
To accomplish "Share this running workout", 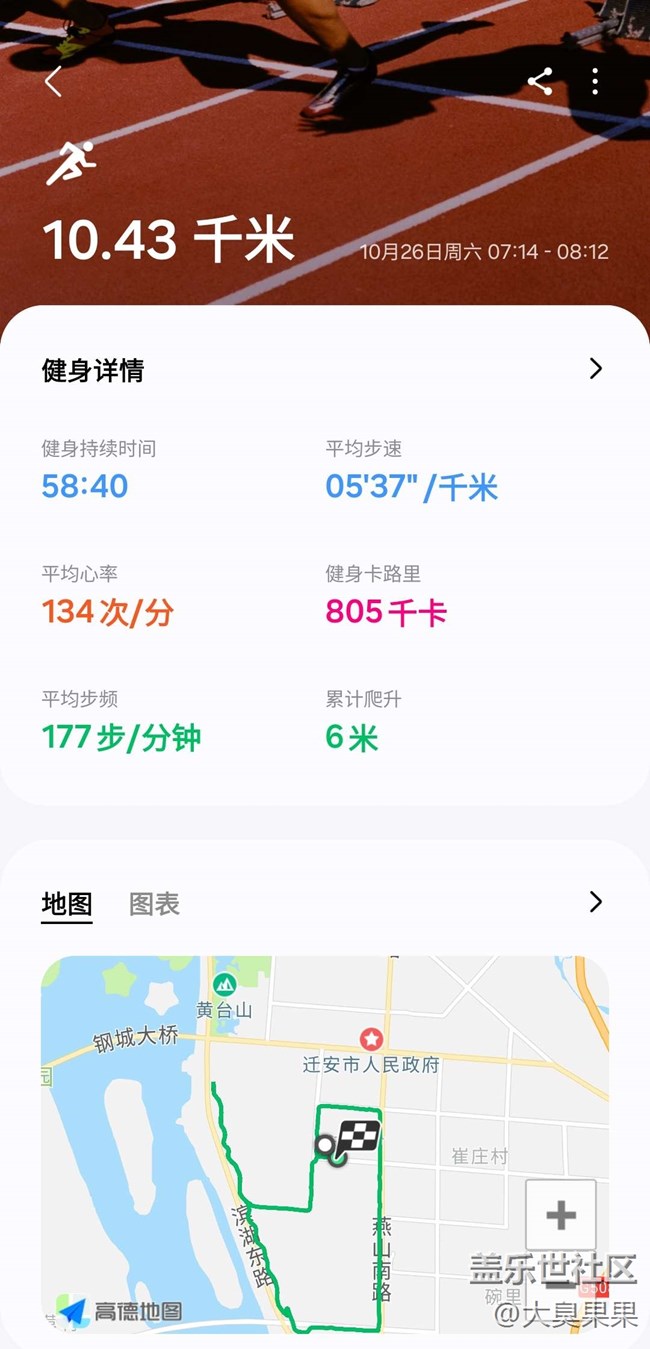I will coord(540,82).
